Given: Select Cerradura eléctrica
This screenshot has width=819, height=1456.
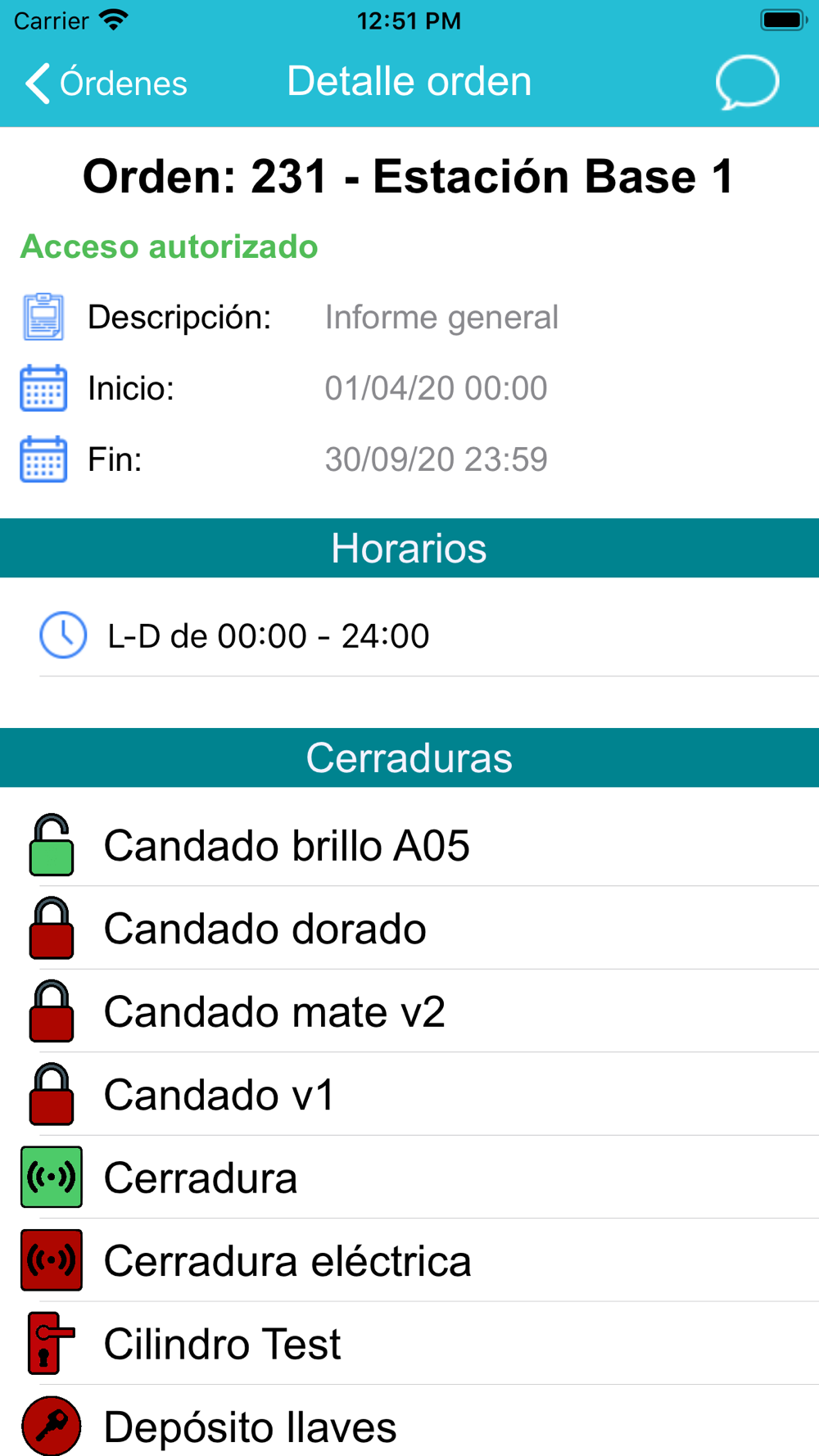Looking at the screenshot, I should (409, 1260).
